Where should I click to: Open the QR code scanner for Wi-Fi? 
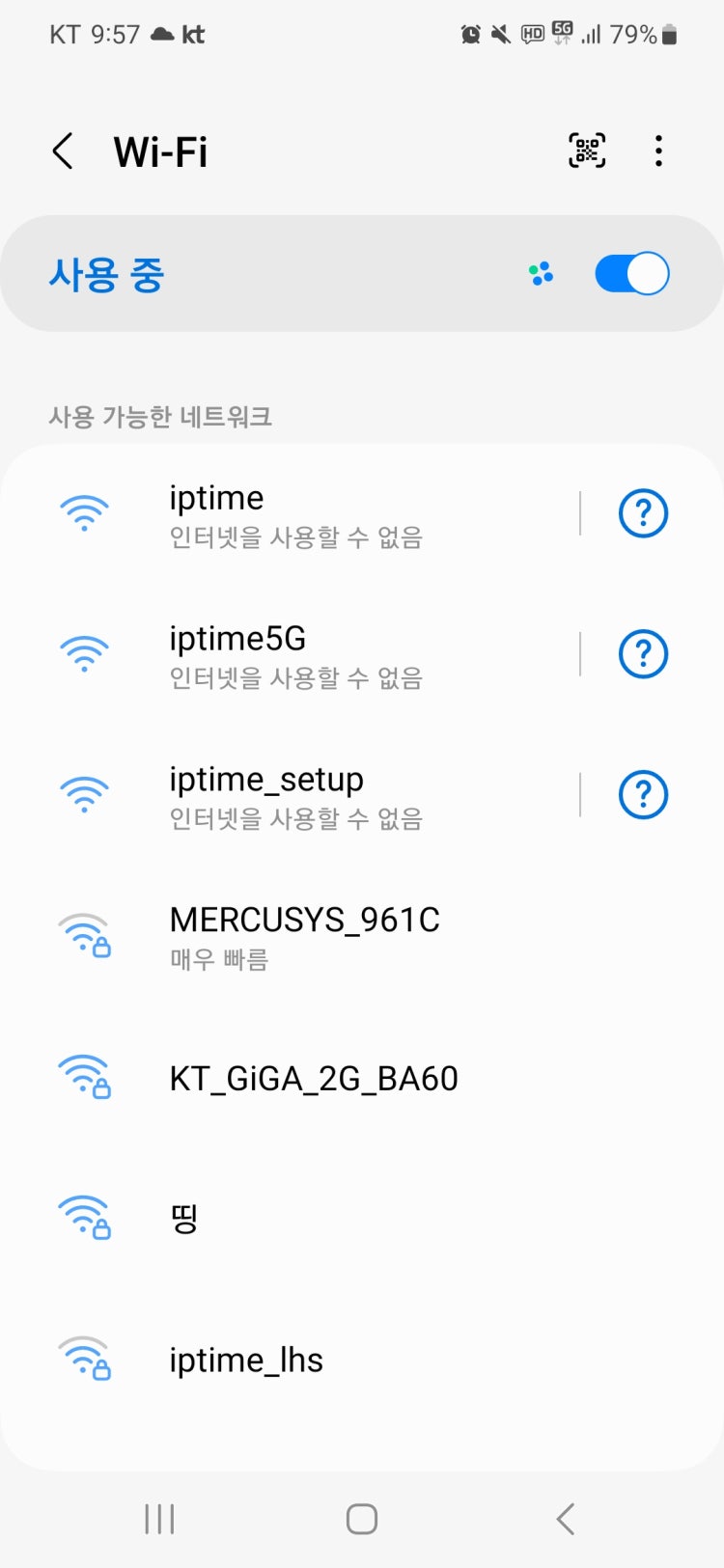point(586,151)
